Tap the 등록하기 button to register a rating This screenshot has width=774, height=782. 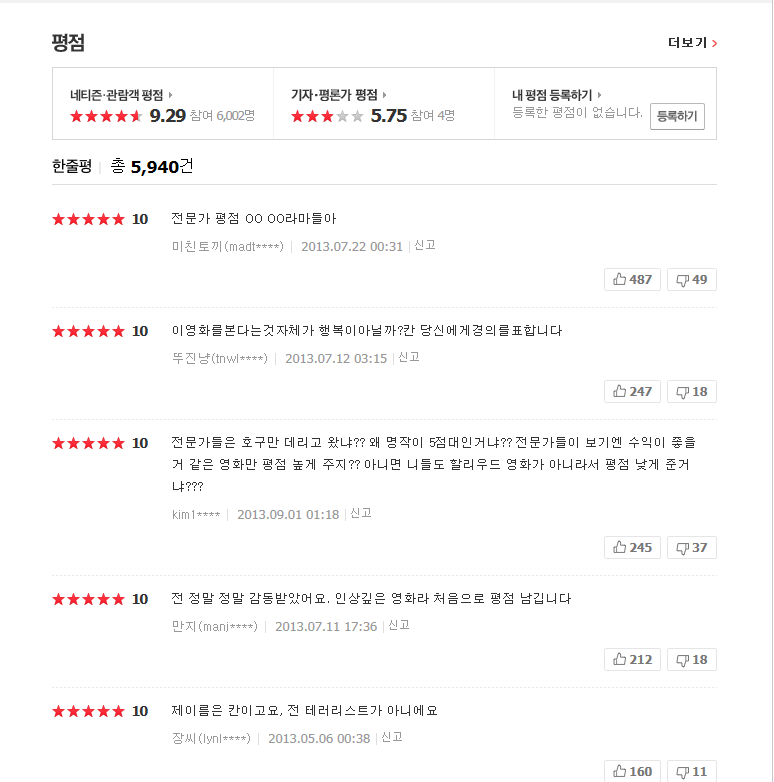[x=677, y=116]
